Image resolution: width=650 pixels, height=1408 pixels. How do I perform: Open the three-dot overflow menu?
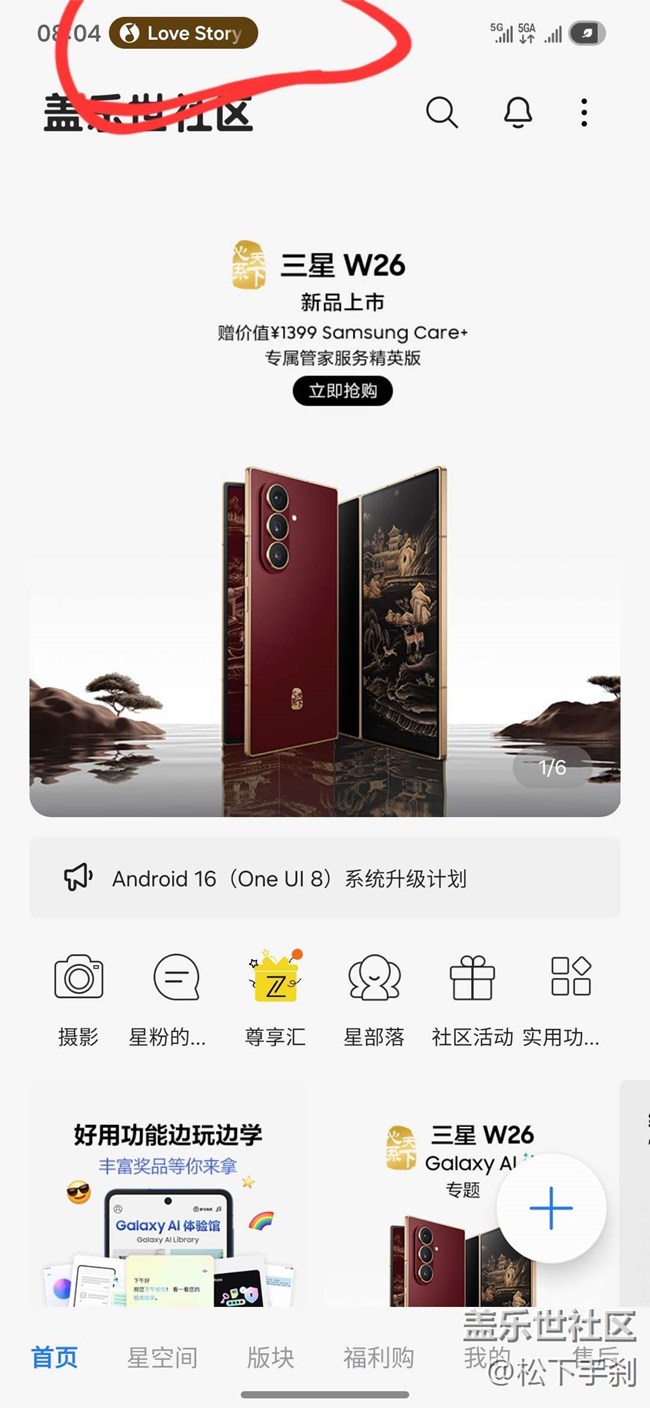point(584,112)
